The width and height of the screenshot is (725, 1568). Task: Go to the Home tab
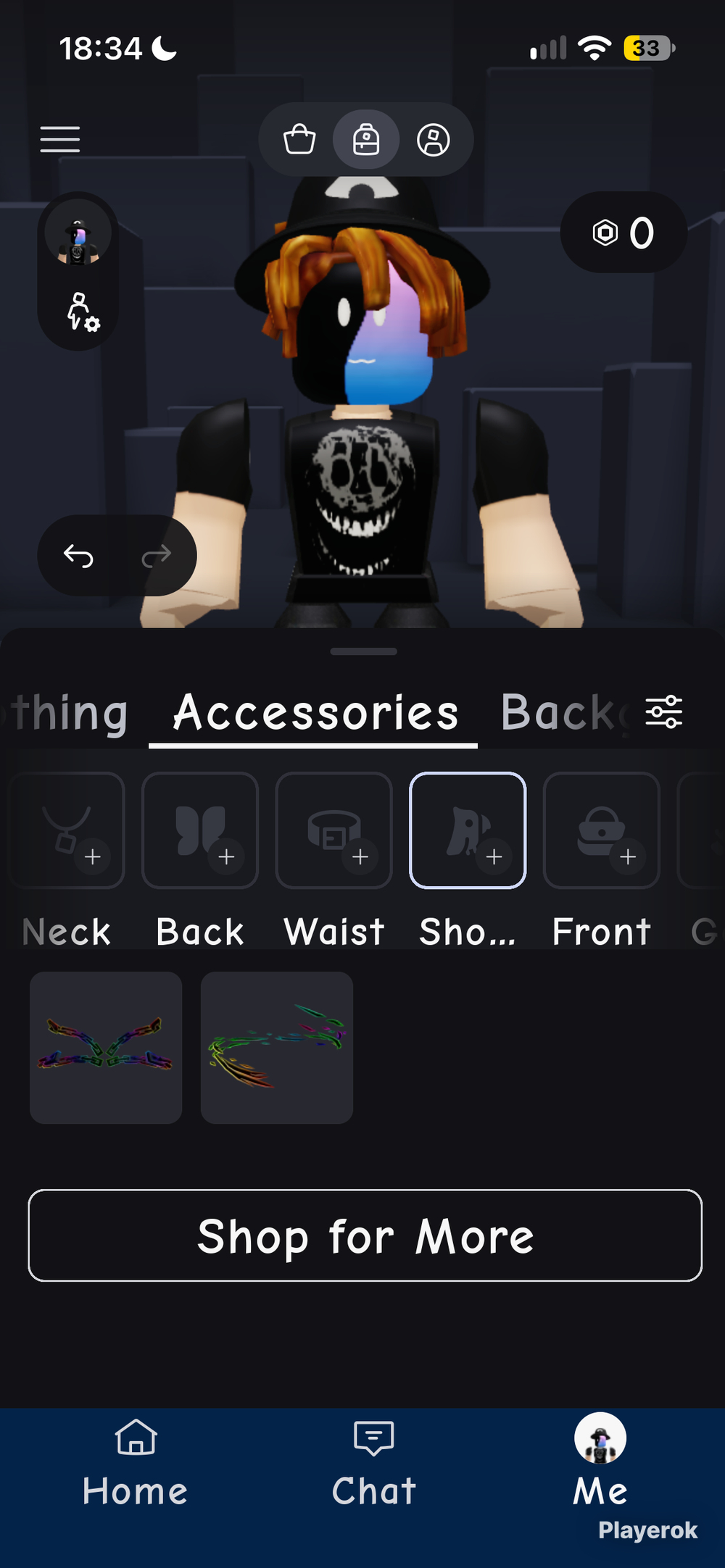(x=136, y=1464)
